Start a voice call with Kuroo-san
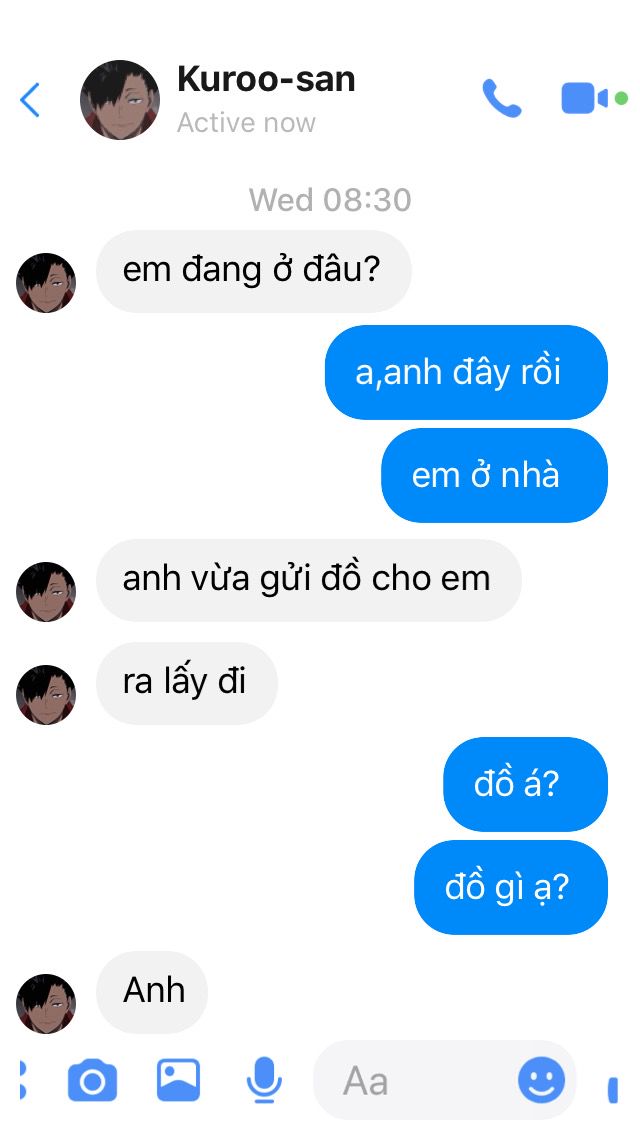 click(501, 99)
